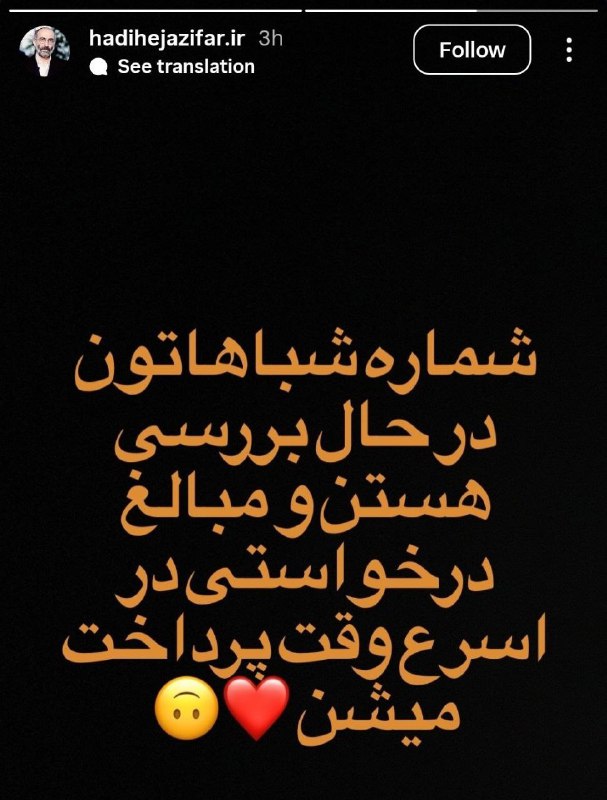Open the hadihejazifar.ir profile picture
Viewport: 607px width, 800px height.
45,52
